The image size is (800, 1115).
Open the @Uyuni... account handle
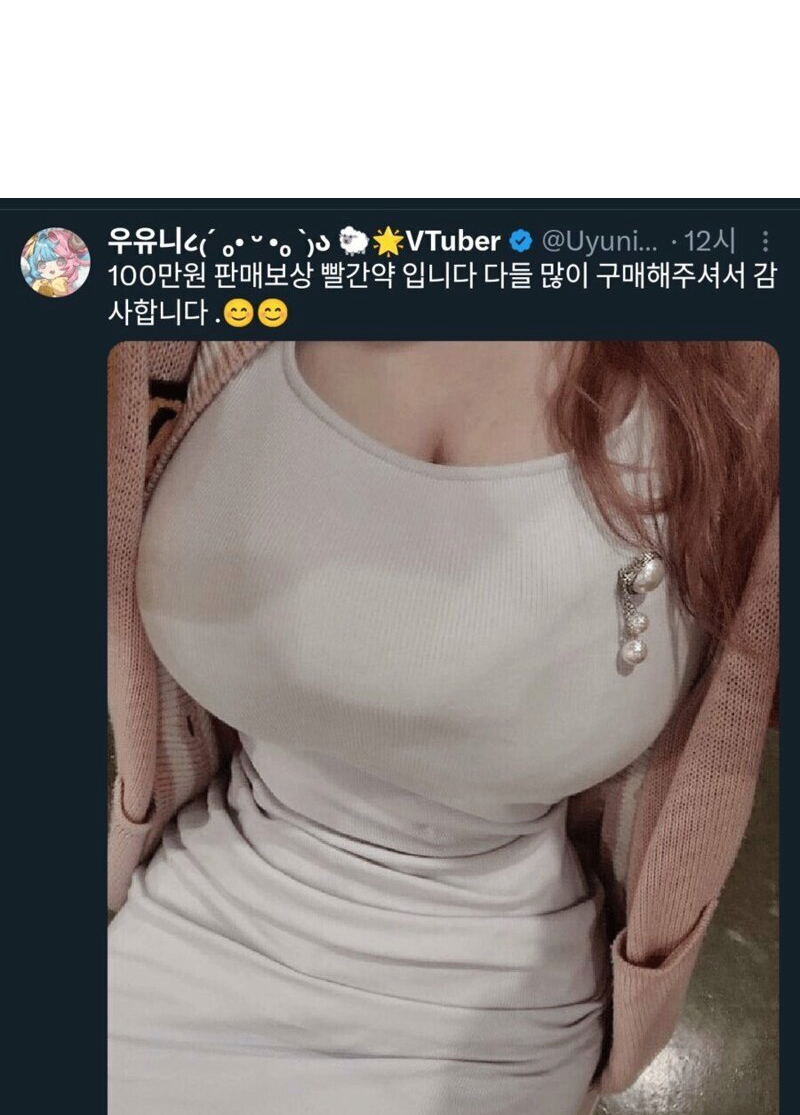599,241
